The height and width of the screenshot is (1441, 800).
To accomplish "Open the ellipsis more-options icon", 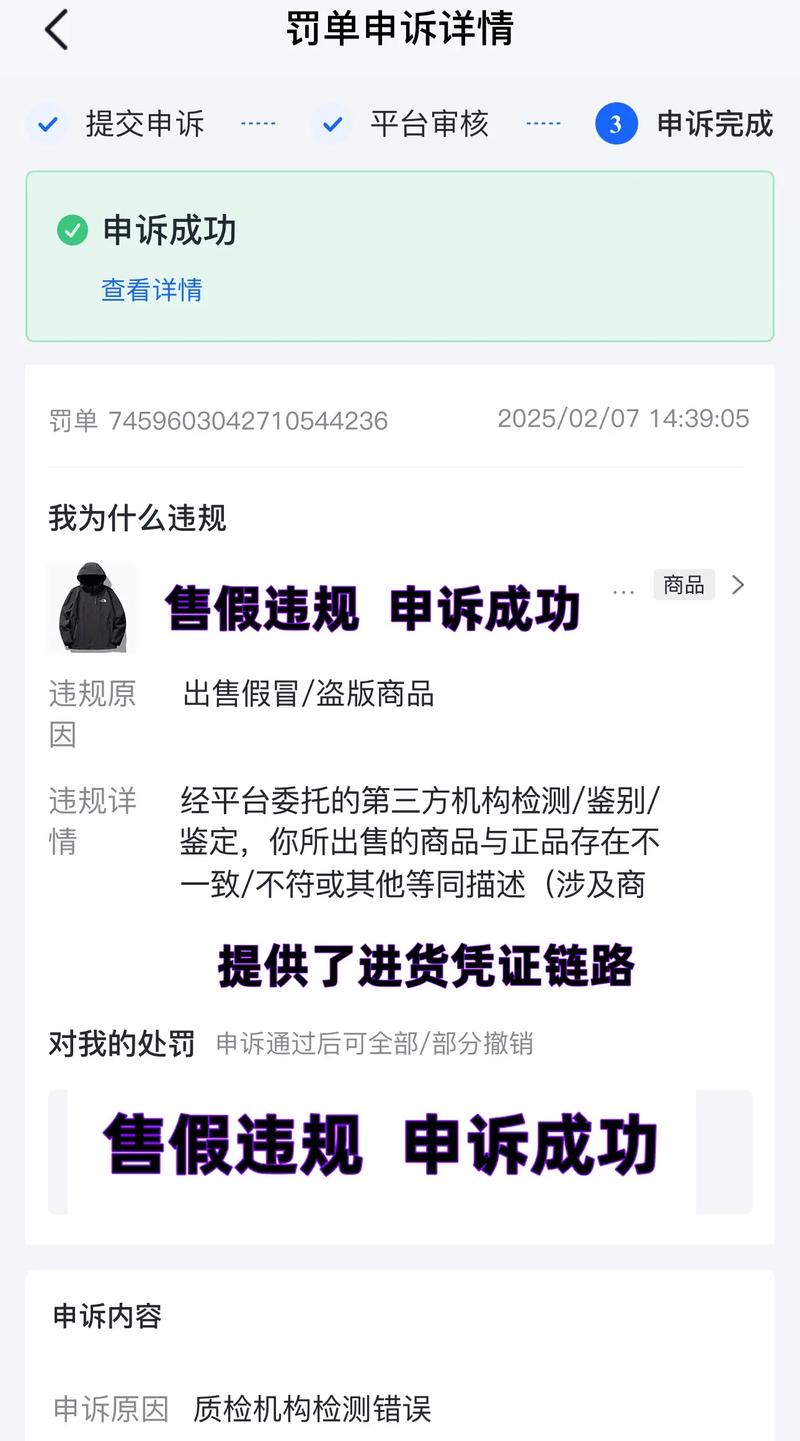I will click(623, 589).
